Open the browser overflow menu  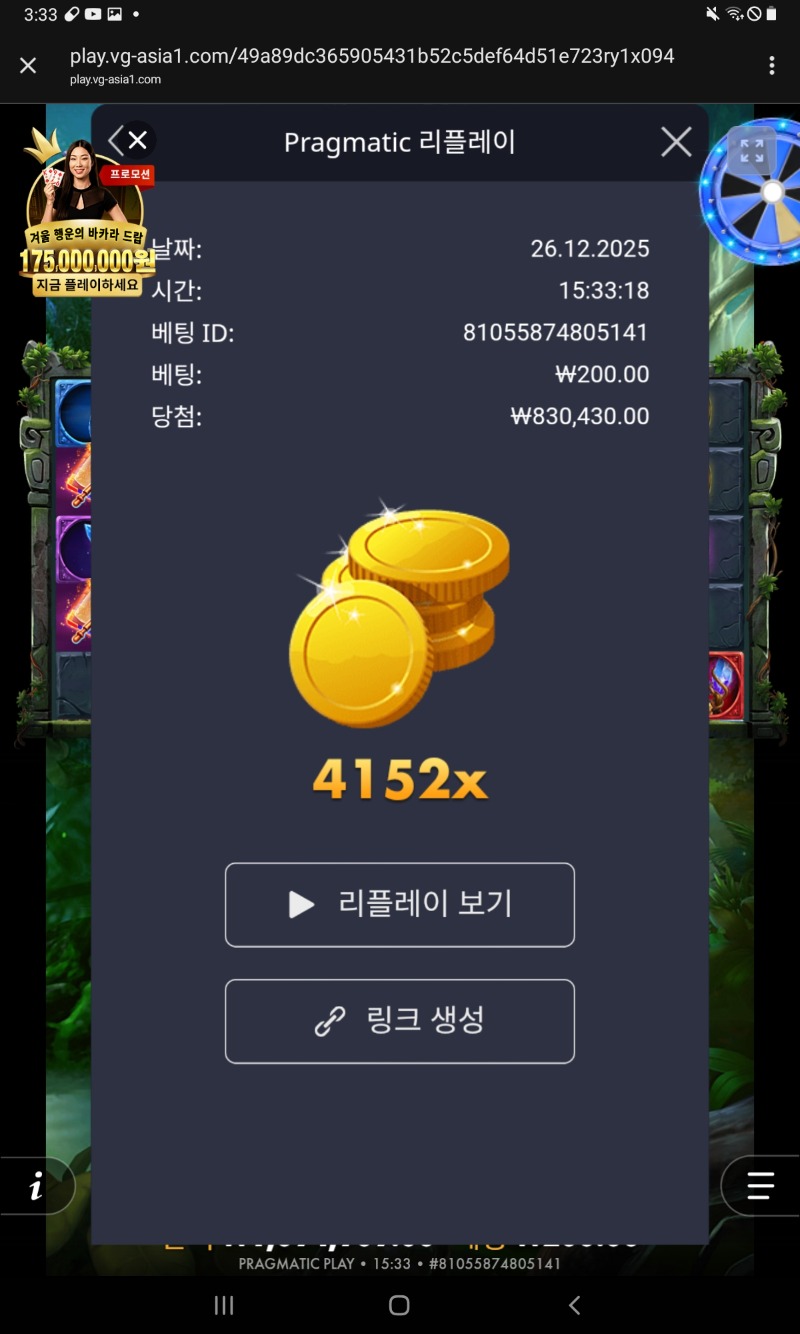coord(771,65)
